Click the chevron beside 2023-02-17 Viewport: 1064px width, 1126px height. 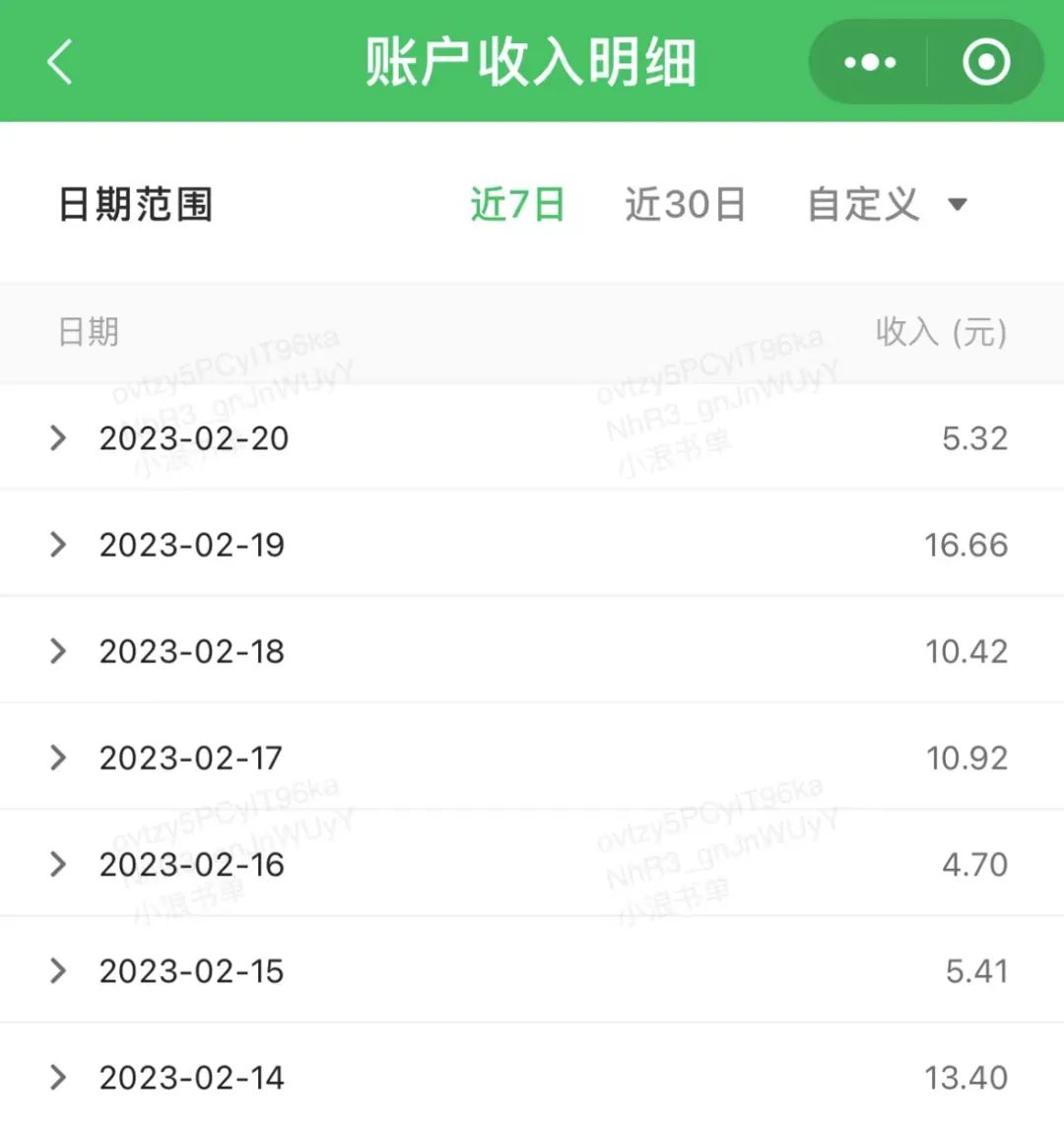pyautogui.click(x=56, y=758)
